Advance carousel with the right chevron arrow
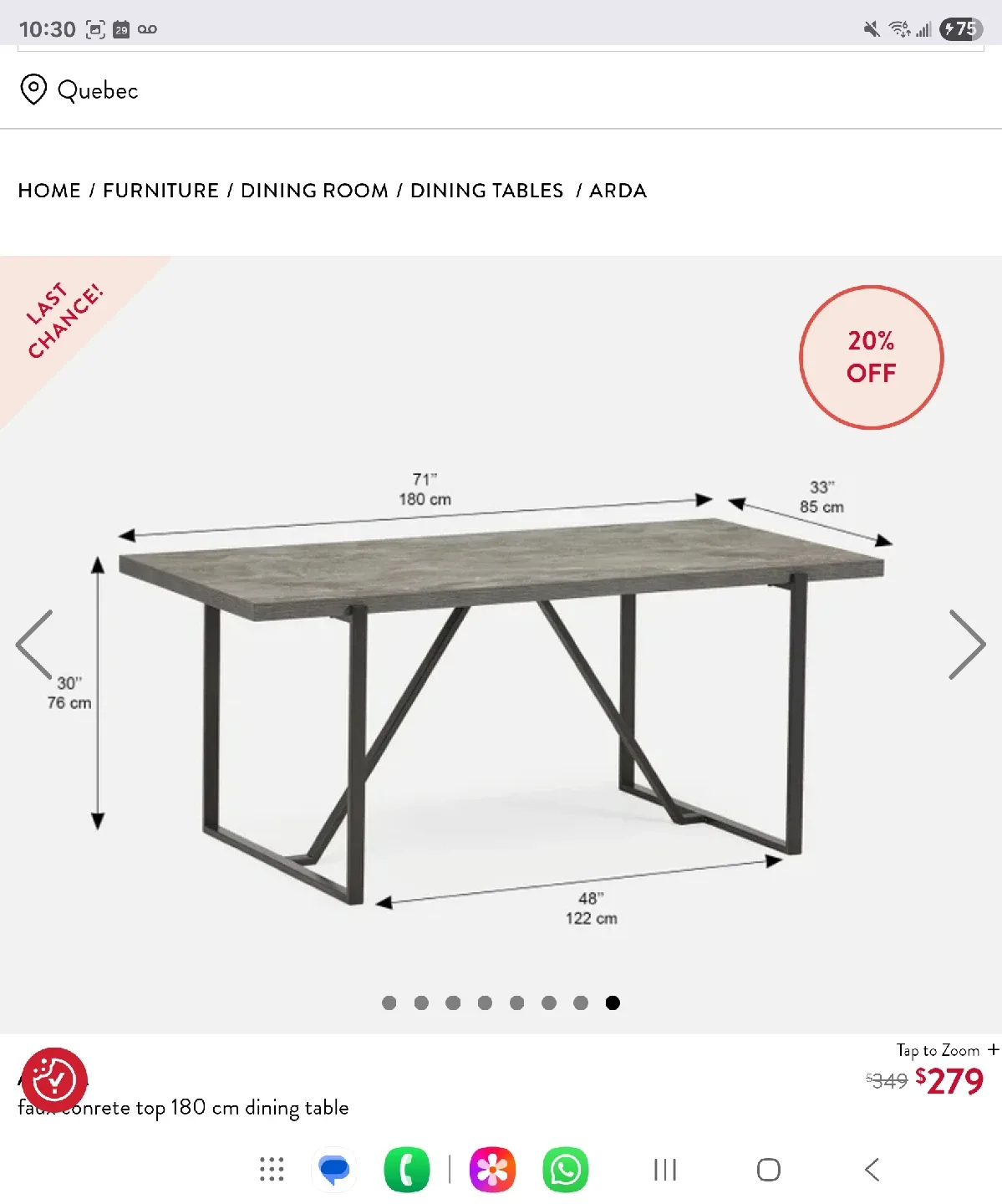 [968, 645]
